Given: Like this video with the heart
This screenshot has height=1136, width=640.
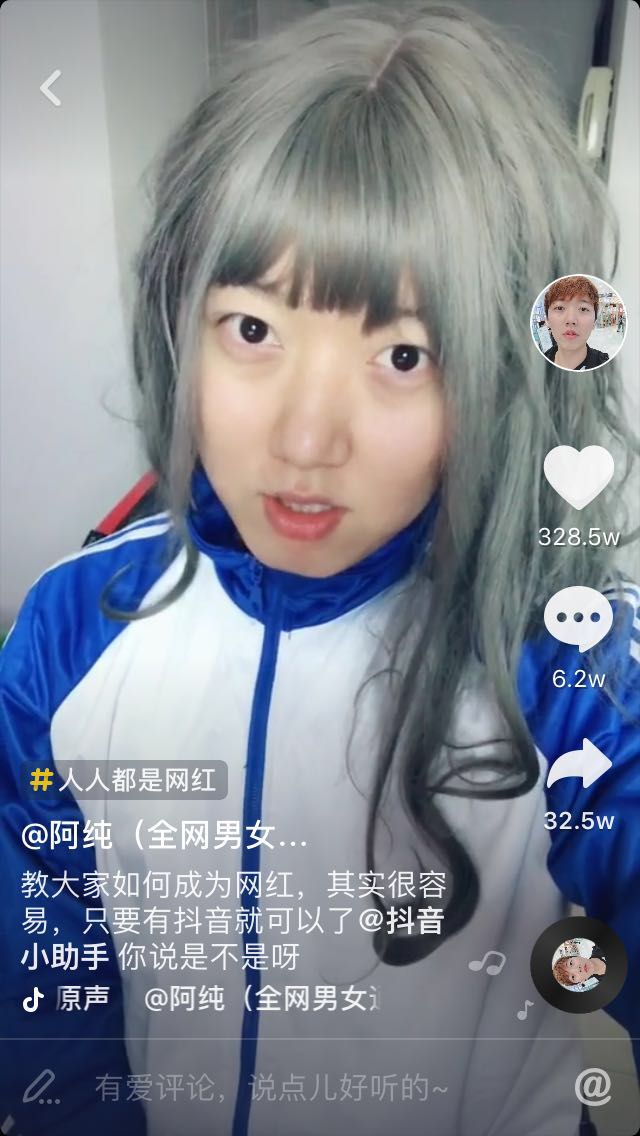Looking at the screenshot, I should 578,477.
